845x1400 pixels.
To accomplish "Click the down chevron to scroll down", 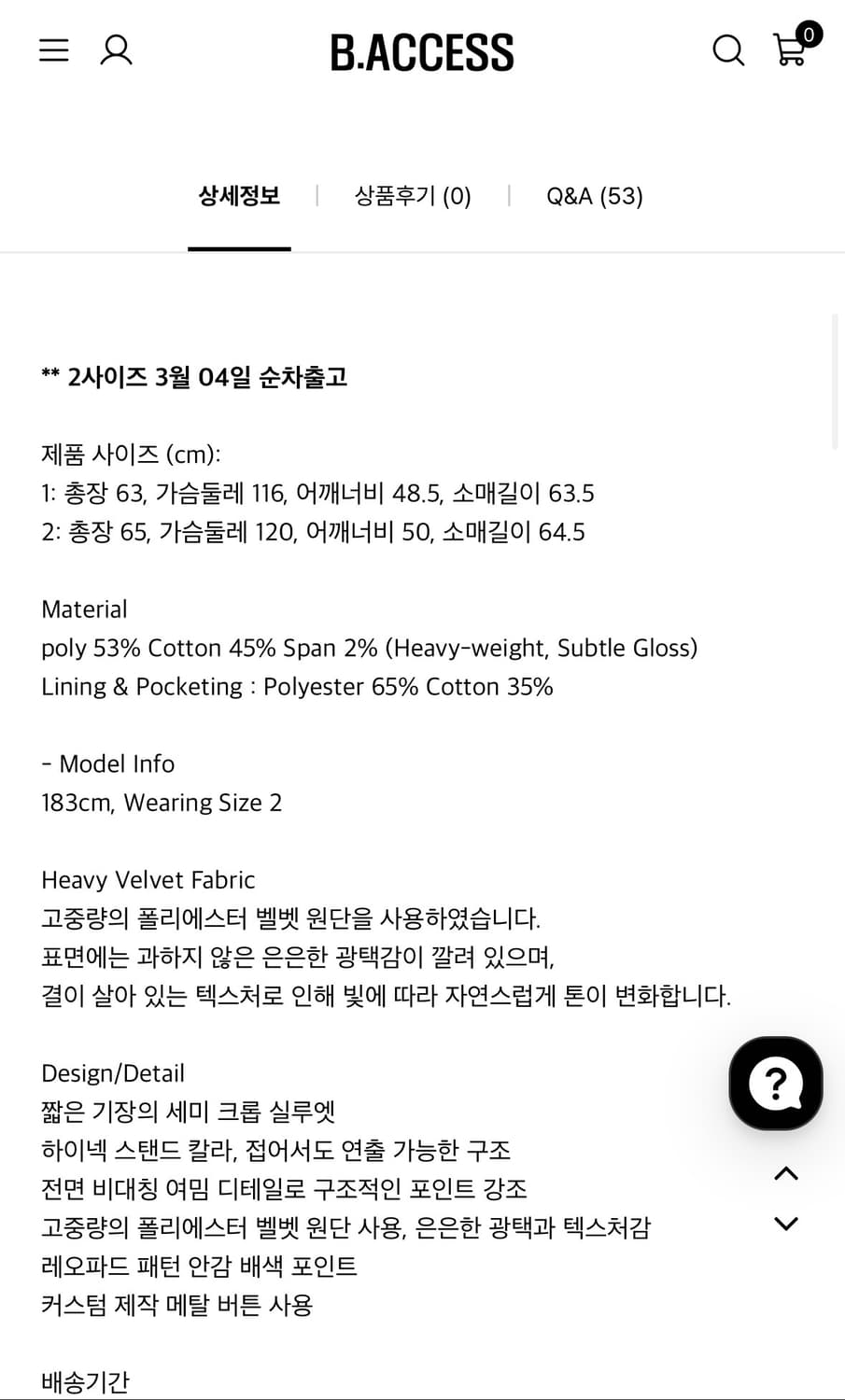I will point(785,1224).
